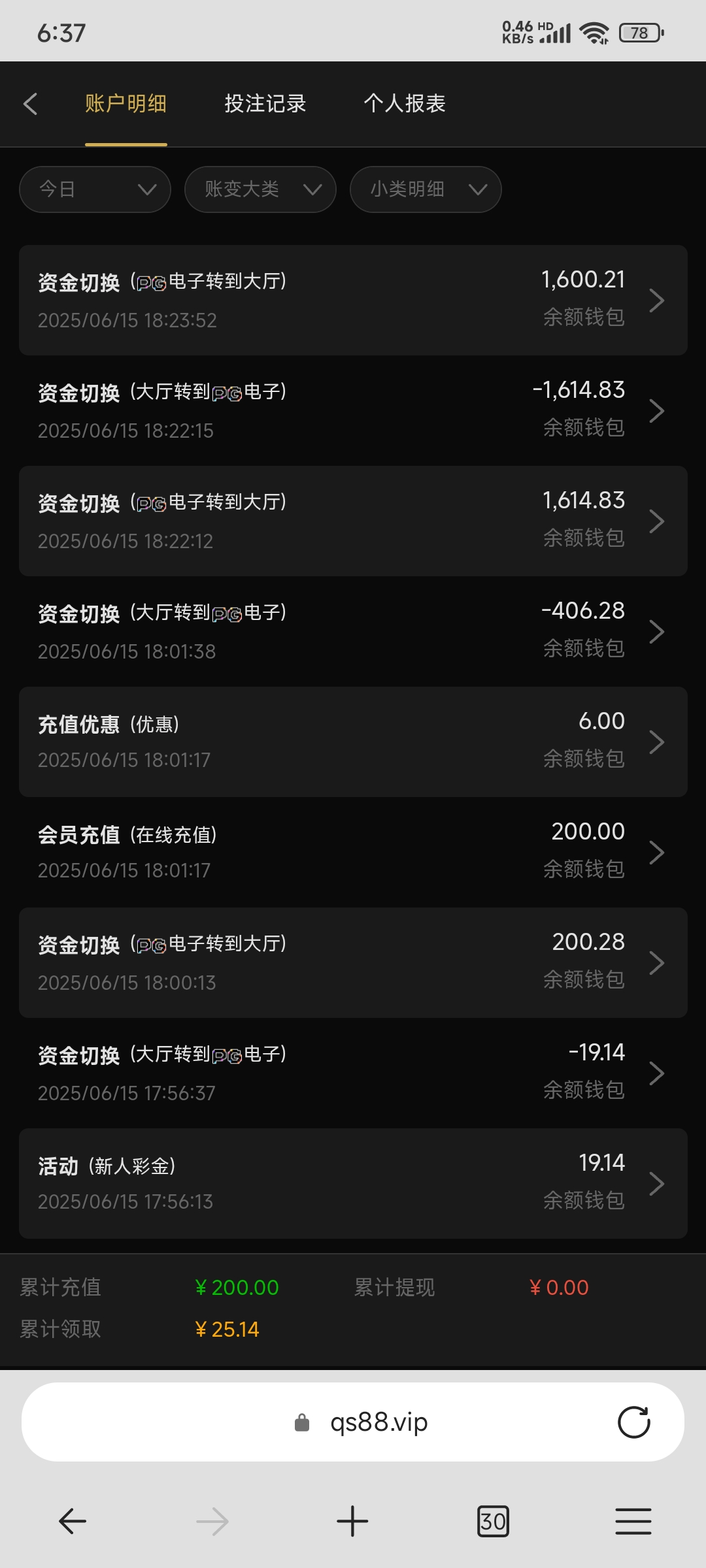Go back using the top-left arrow
Screen dimensions: 706x1568
30,104
